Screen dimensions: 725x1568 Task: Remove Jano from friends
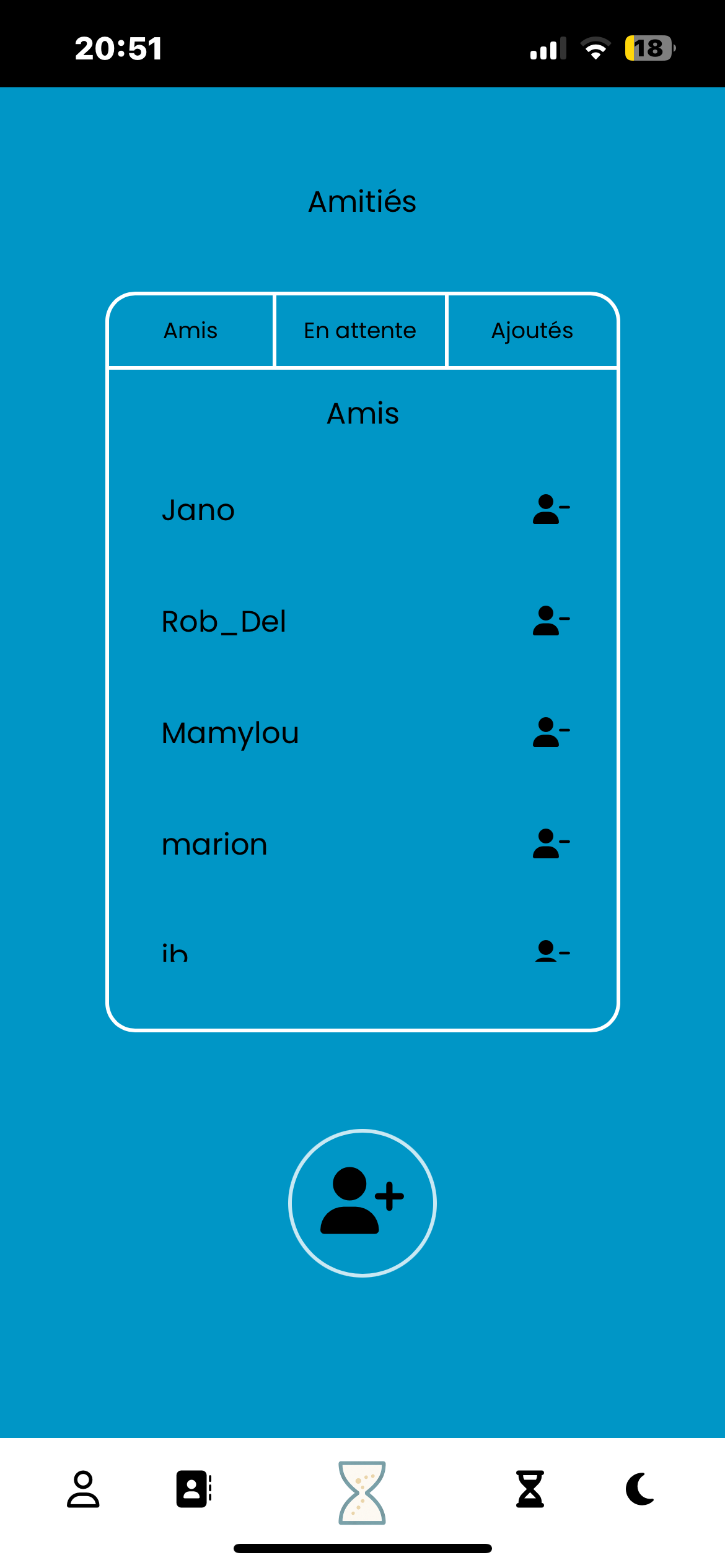(551, 510)
